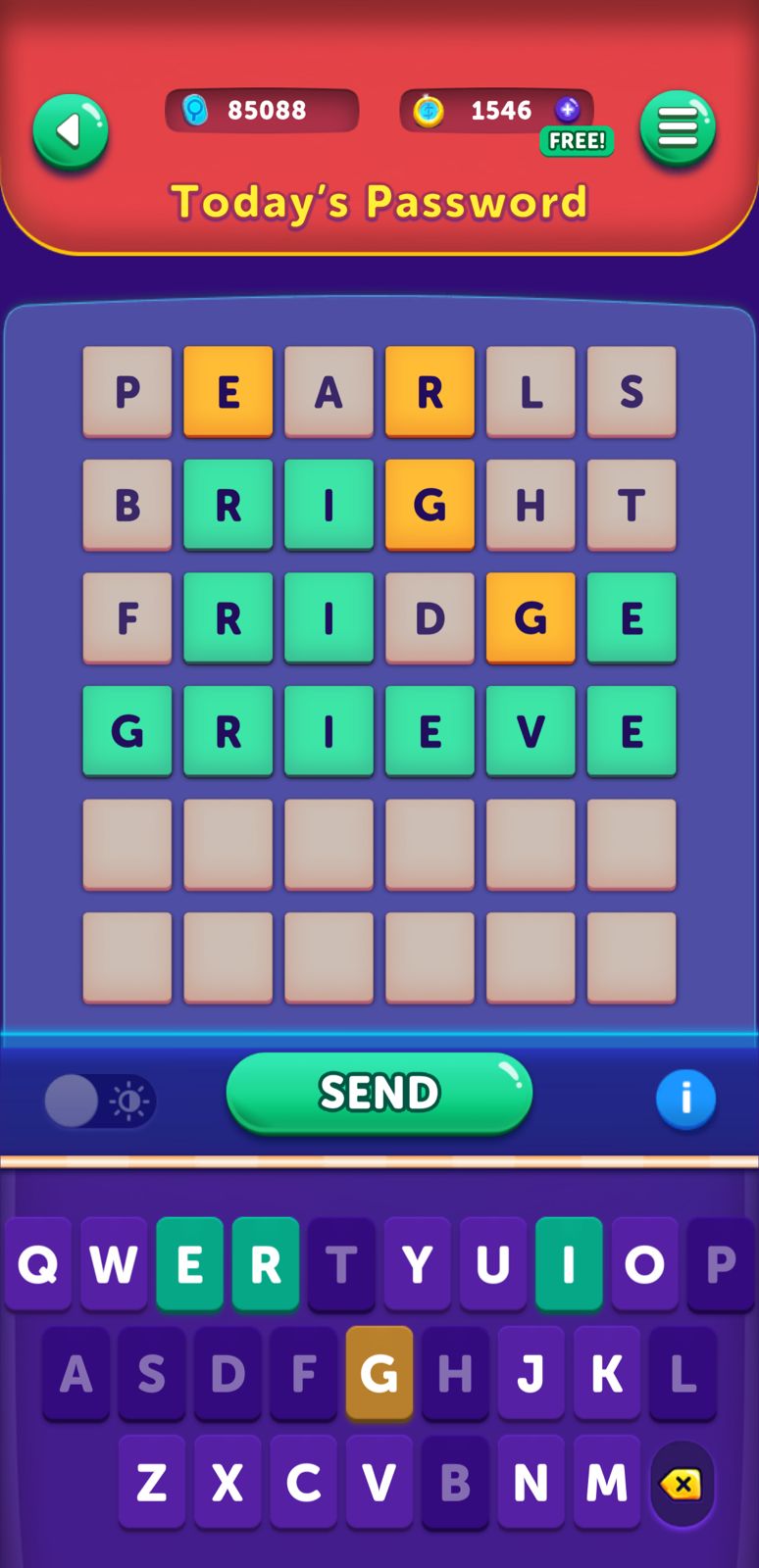Image resolution: width=759 pixels, height=1568 pixels.
Task: Tap the N key
Action: (x=531, y=1482)
